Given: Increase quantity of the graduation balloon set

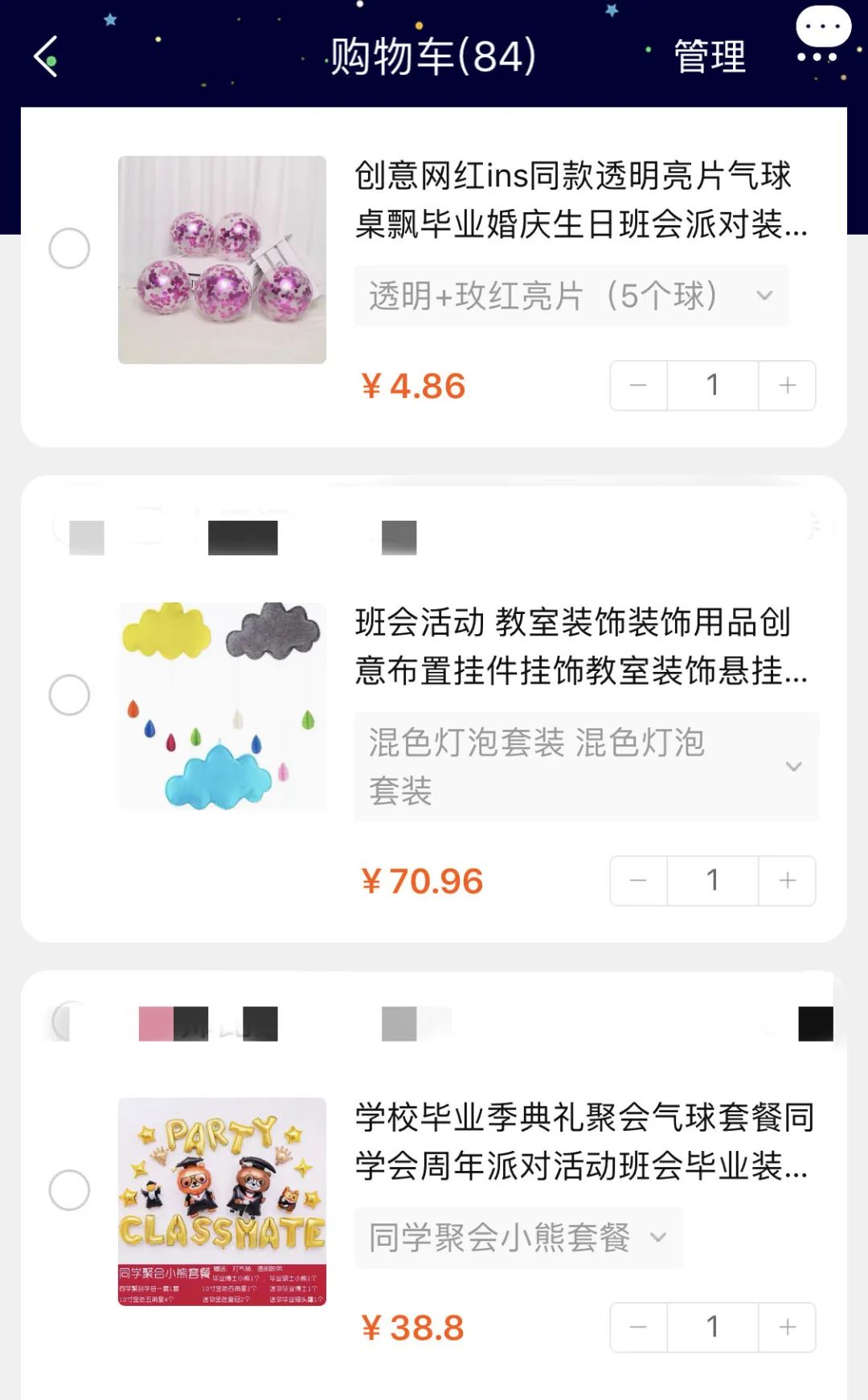Looking at the screenshot, I should click(x=787, y=1328).
